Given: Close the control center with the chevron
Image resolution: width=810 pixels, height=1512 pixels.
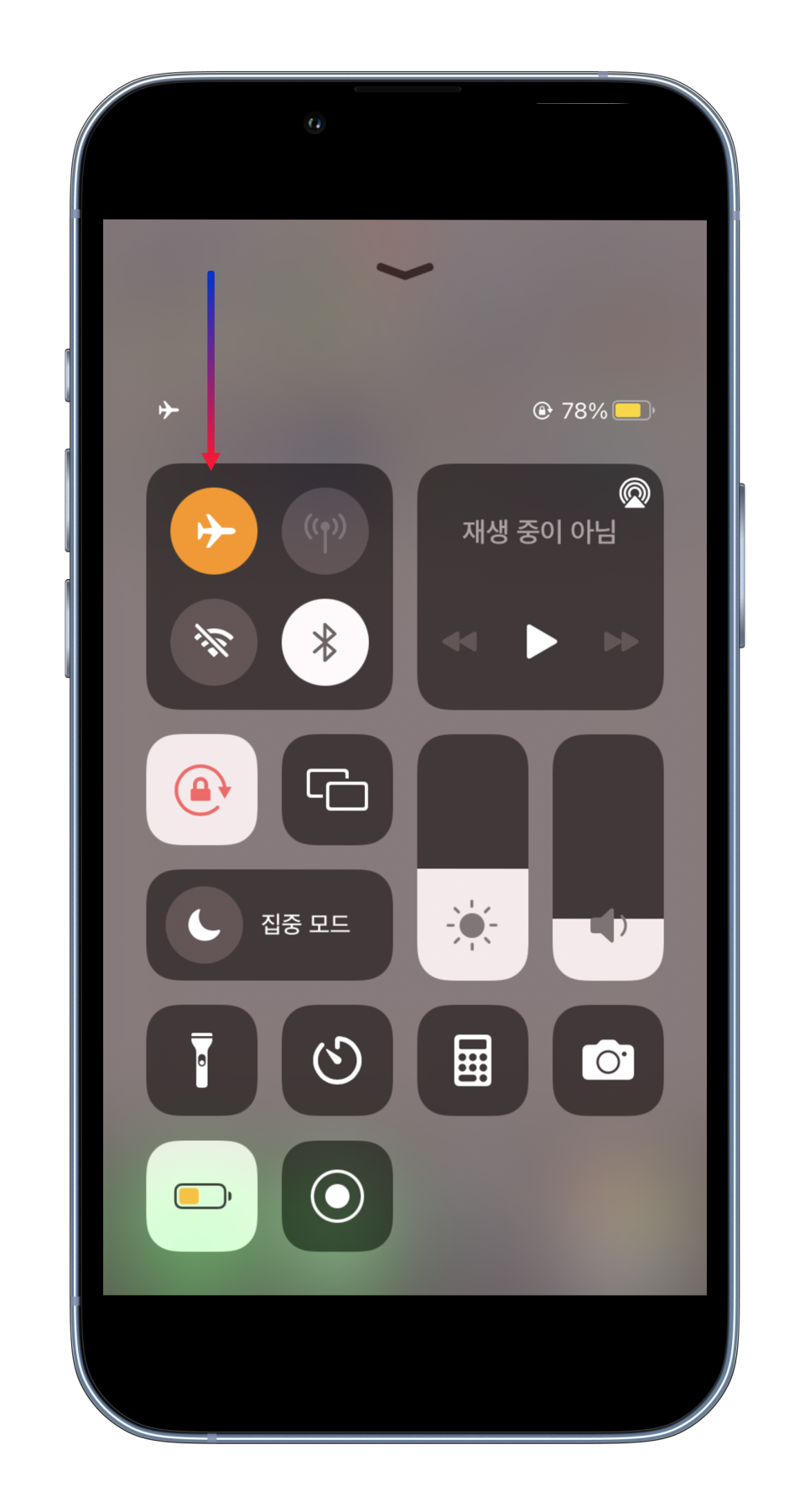Looking at the screenshot, I should [405, 271].
